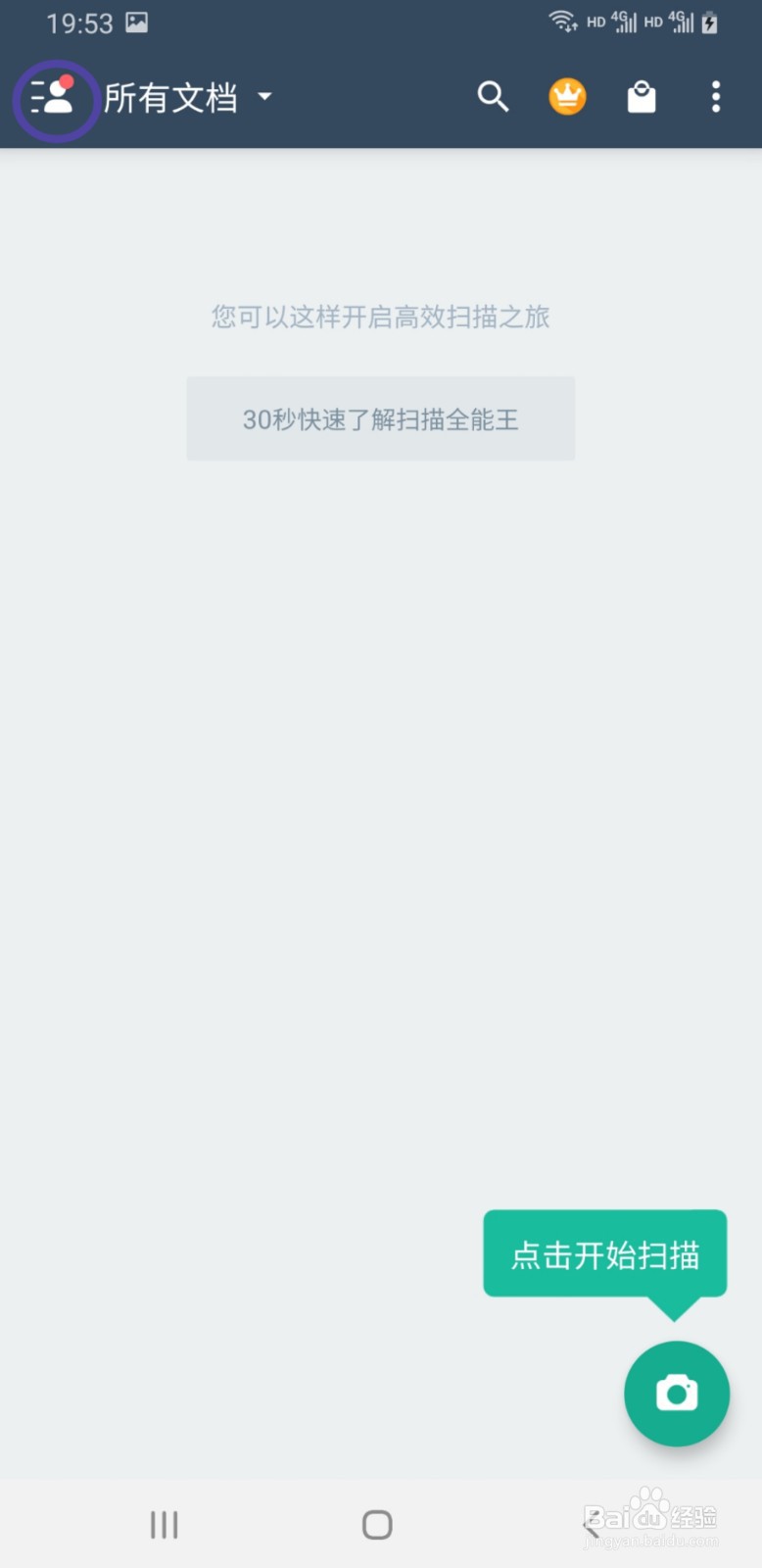The width and height of the screenshot is (762, 1568).
Task: Open the premium crown membership icon
Action: tap(567, 97)
